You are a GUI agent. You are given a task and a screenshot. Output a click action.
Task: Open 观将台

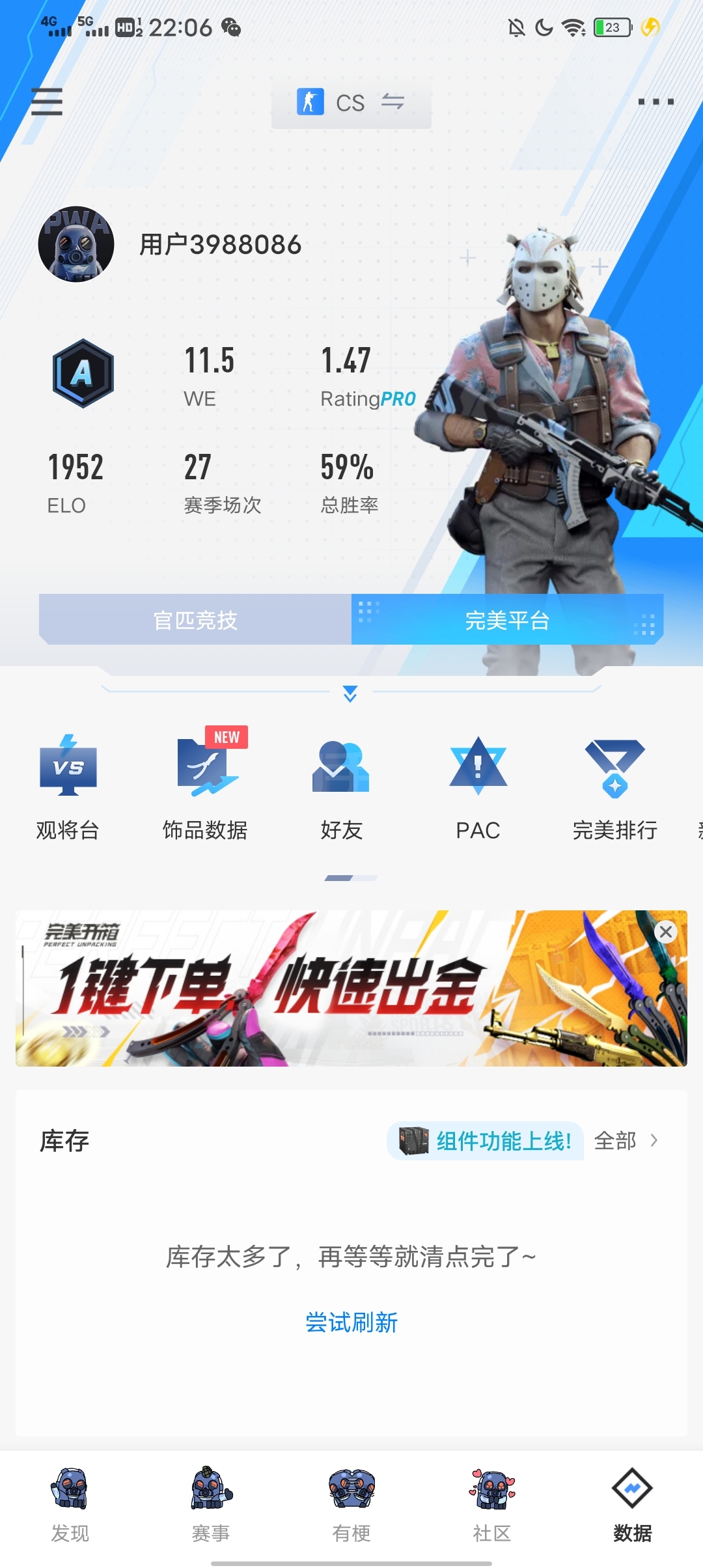pos(68,787)
